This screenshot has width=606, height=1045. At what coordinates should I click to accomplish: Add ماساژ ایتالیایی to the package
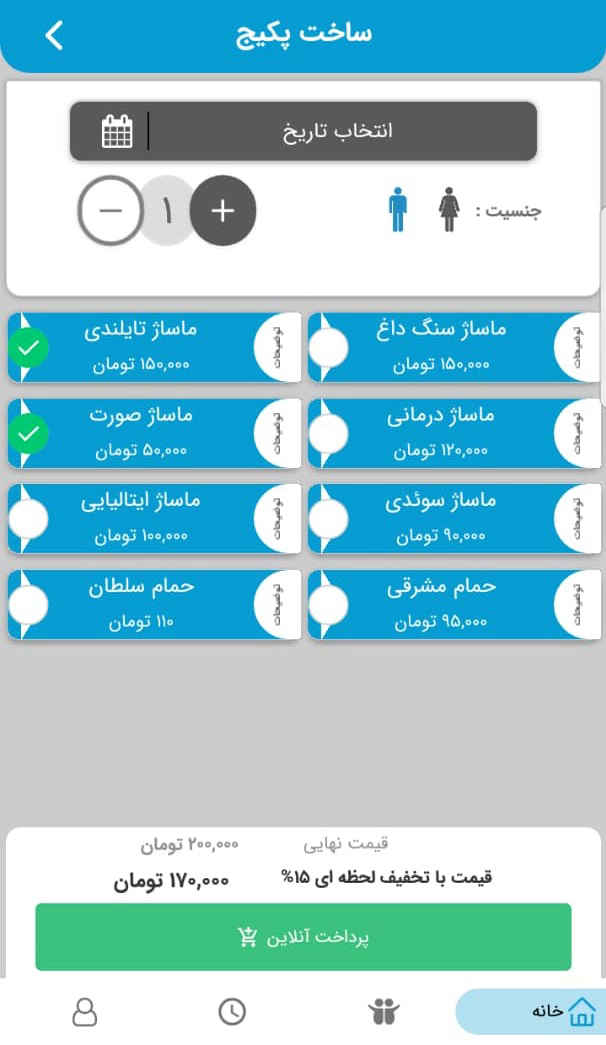(31, 518)
